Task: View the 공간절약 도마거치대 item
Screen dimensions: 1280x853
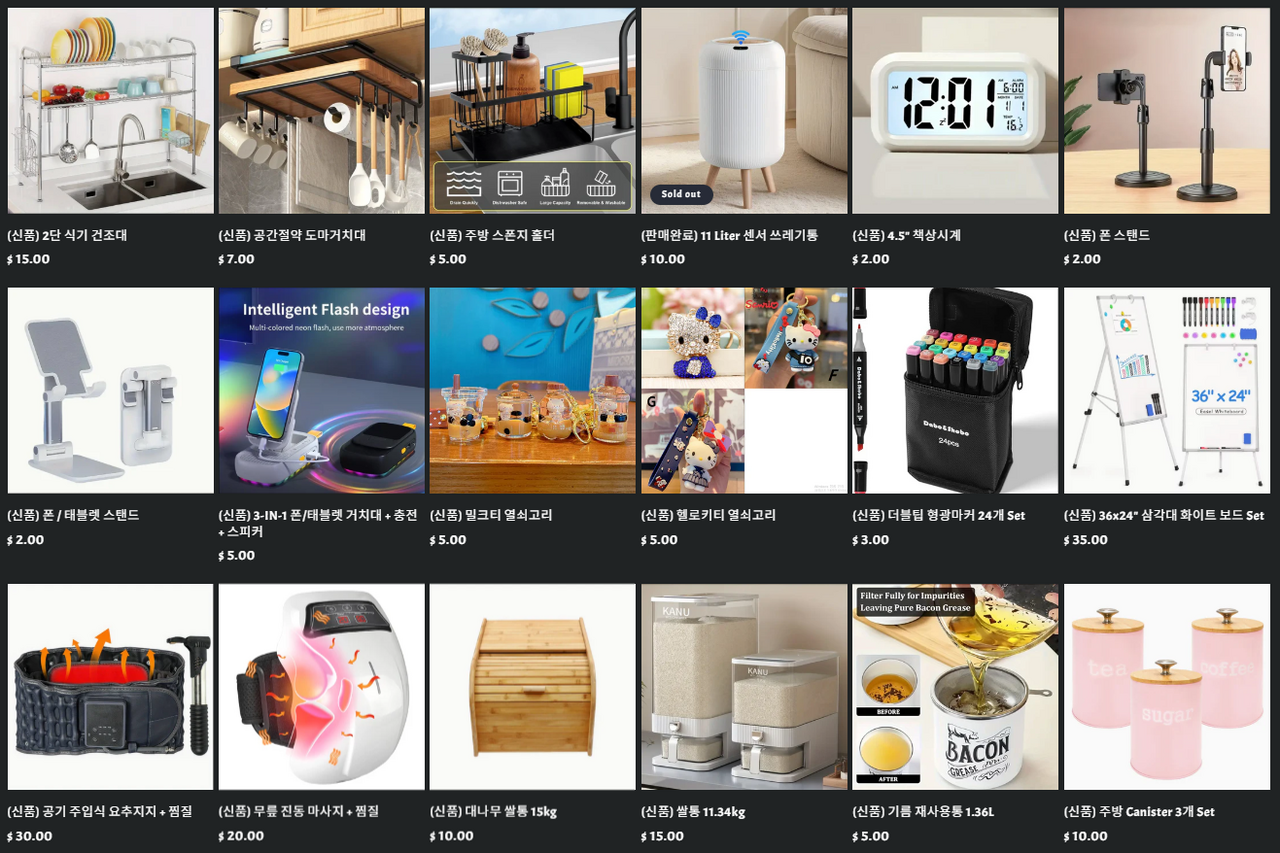Action: (x=321, y=111)
